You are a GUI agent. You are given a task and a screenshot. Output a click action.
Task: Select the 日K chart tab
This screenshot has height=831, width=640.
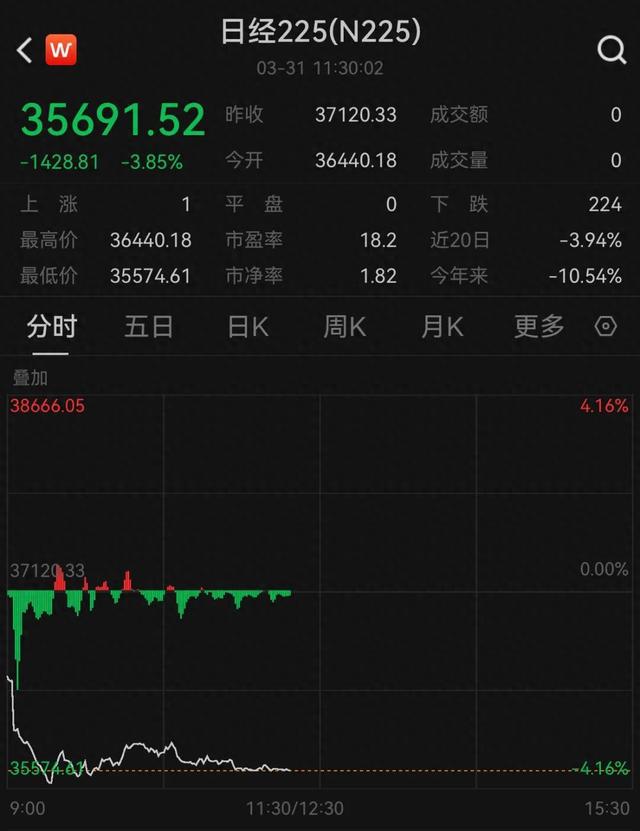(x=247, y=326)
